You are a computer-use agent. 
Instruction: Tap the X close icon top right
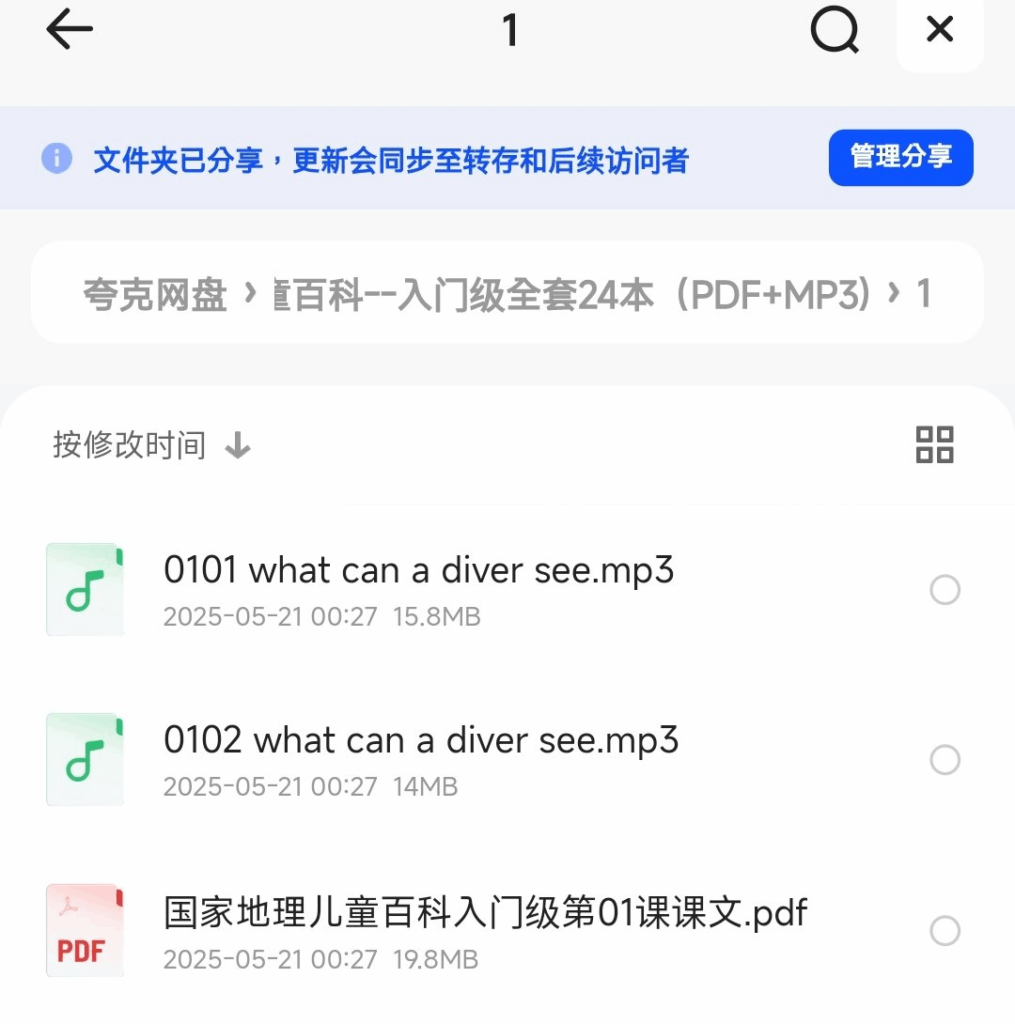(938, 30)
